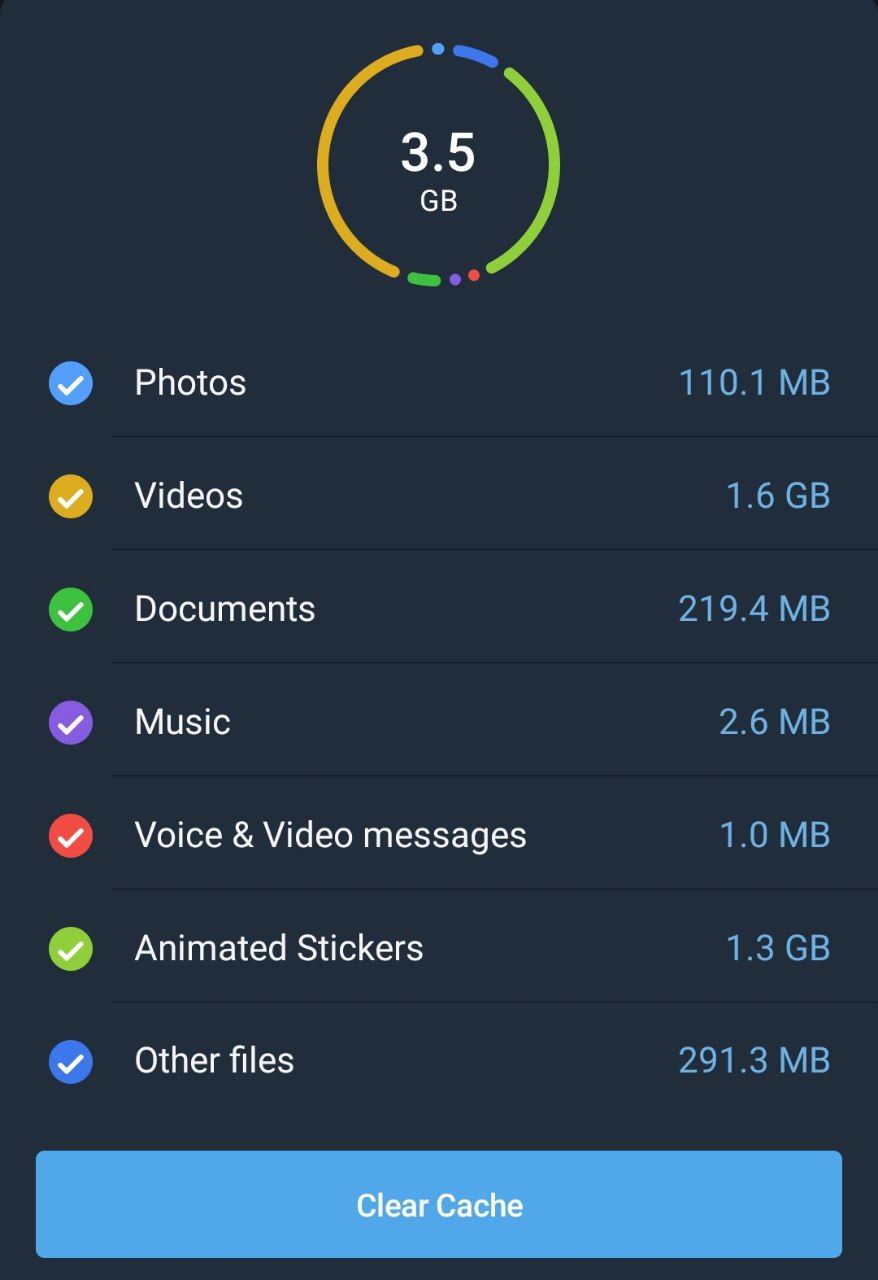This screenshot has height=1280, width=878.
Task: Uncheck the Photos checkbox
Action: pyautogui.click(x=71, y=384)
